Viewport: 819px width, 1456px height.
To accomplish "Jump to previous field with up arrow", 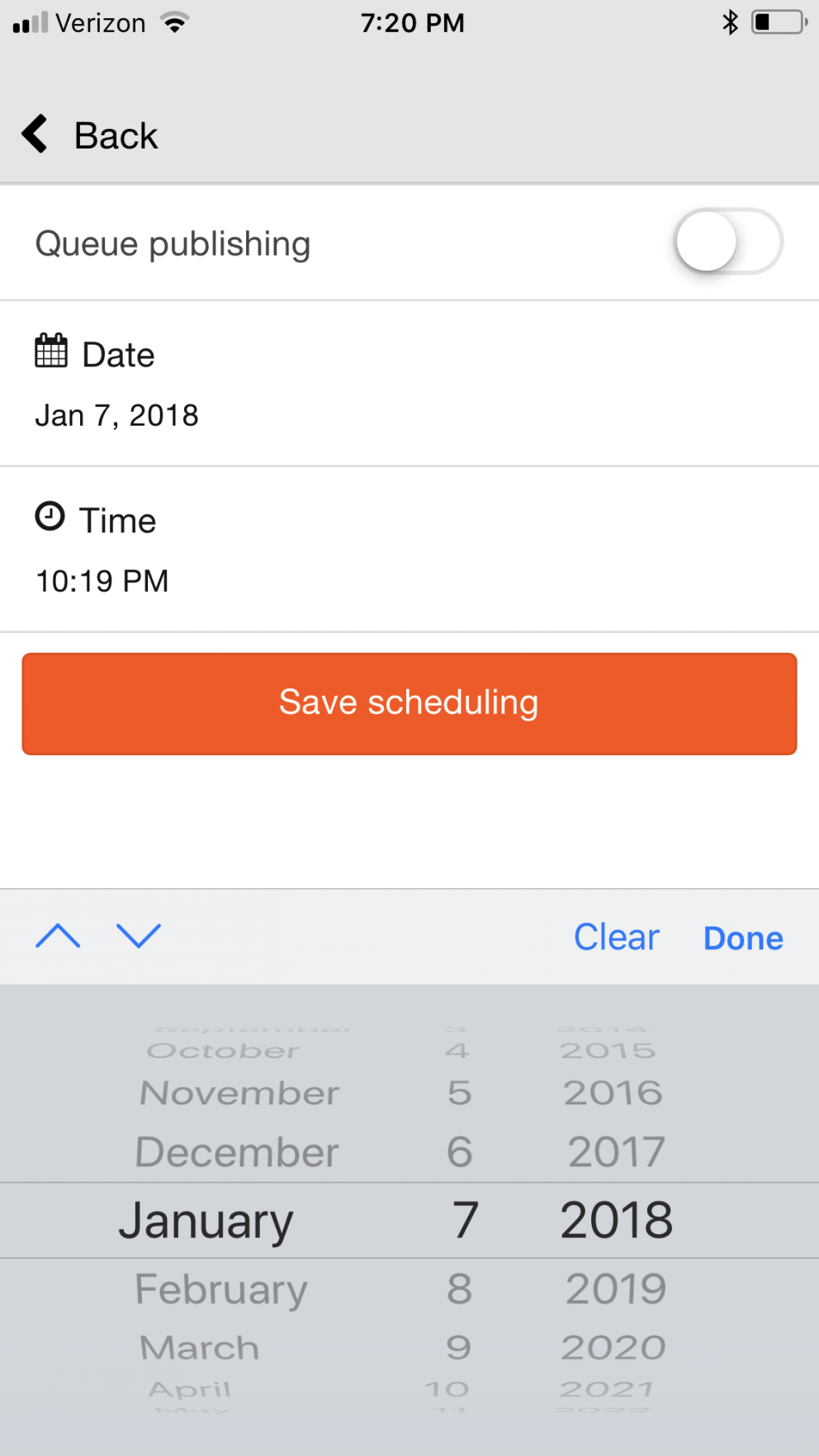I will point(58,937).
